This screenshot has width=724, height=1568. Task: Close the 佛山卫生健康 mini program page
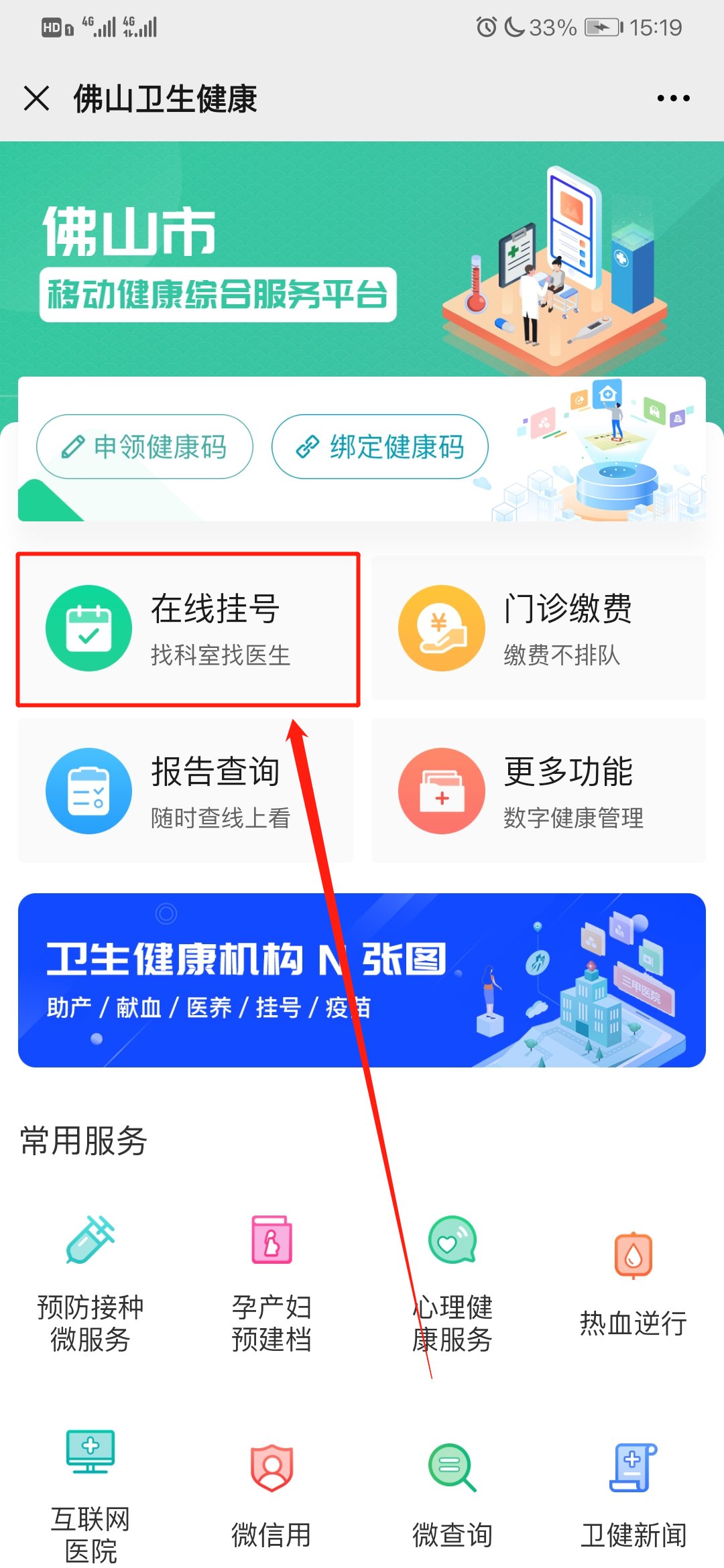coord(37,99)
